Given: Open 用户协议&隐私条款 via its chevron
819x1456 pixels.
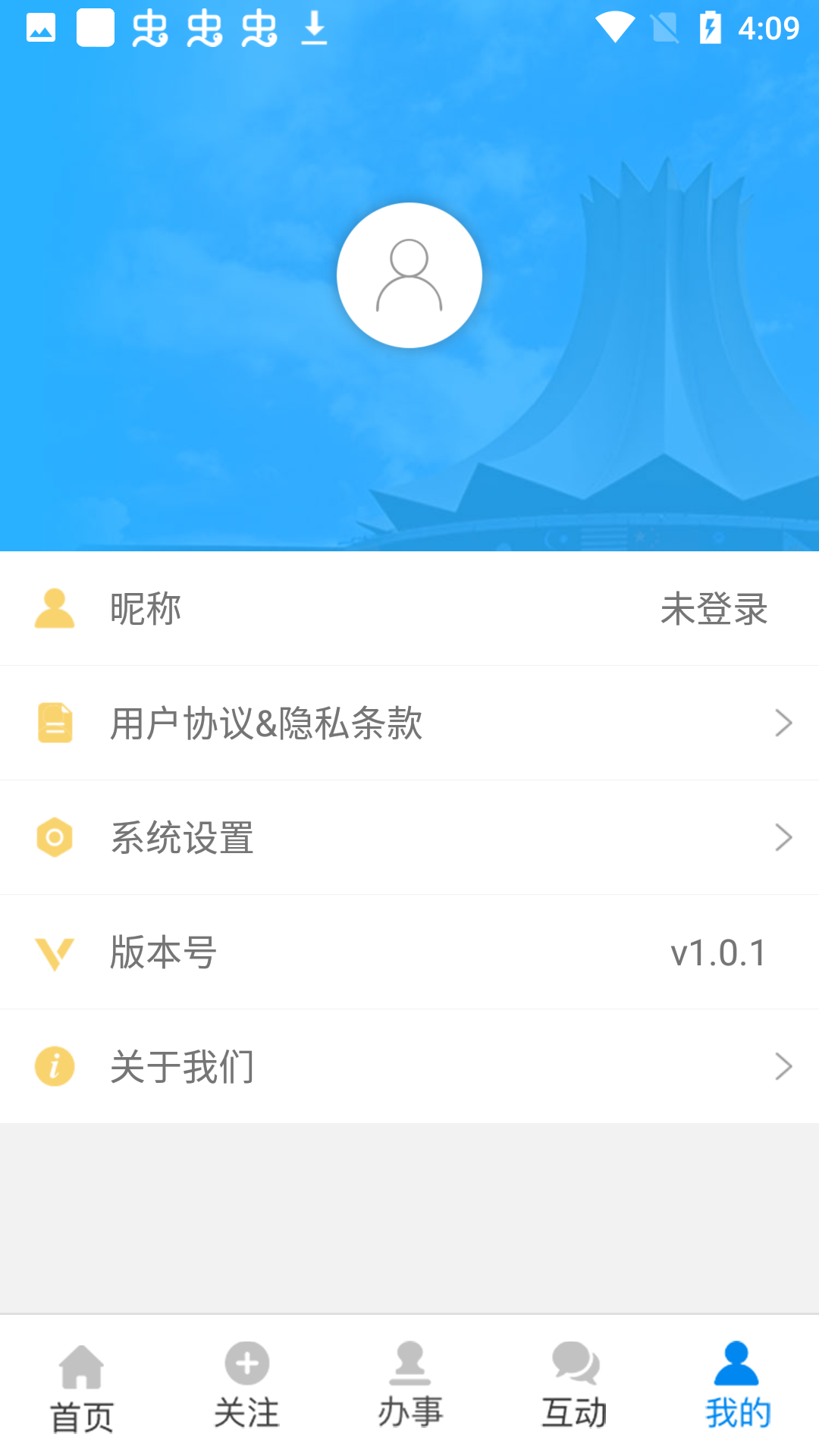Looking at the screenshot, I should click(783, 723).
